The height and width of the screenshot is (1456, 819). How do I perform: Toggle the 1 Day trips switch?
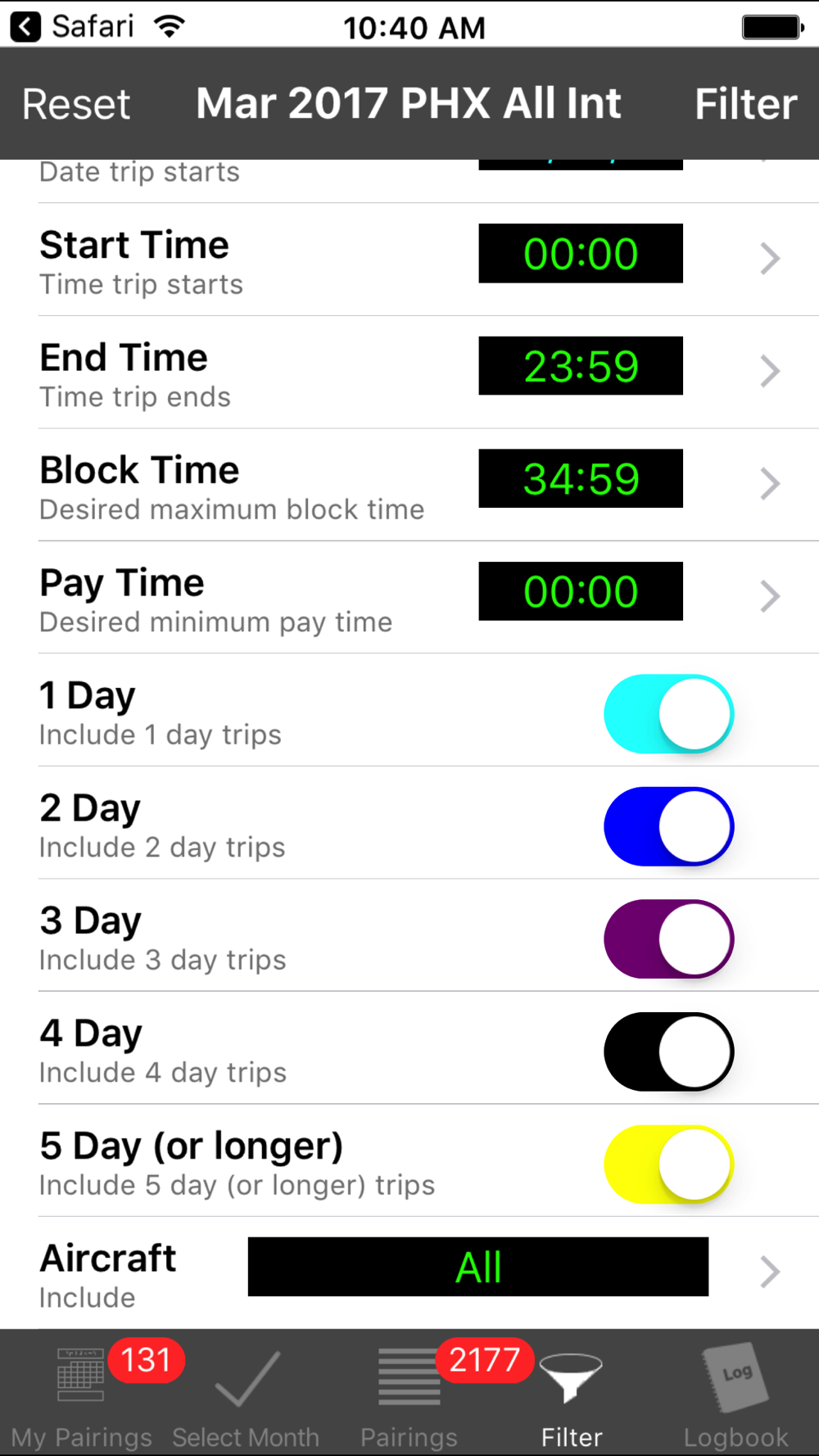coord(668,713)
